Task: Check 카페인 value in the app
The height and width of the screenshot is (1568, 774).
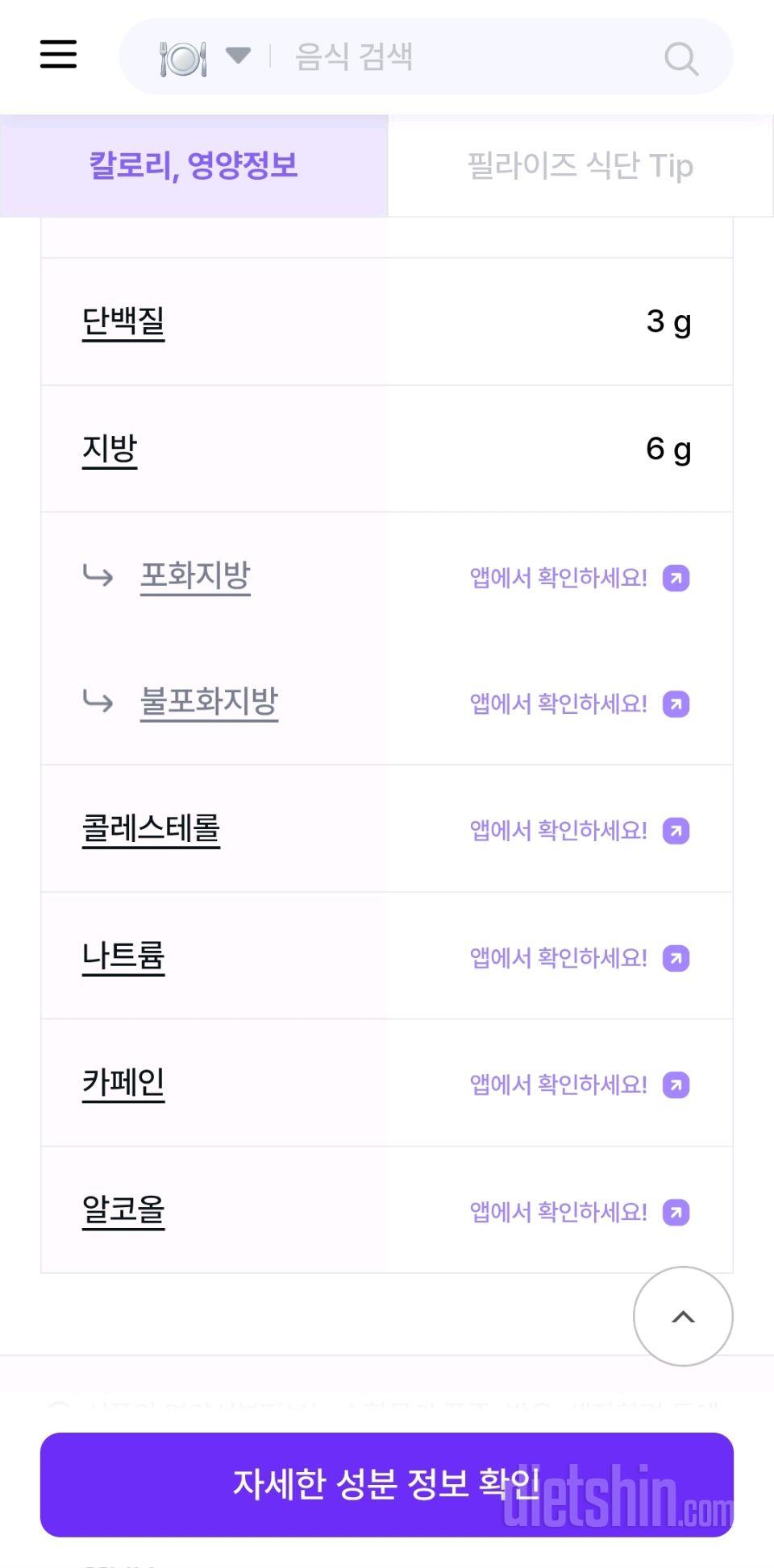Action: tap(580, 1085)
